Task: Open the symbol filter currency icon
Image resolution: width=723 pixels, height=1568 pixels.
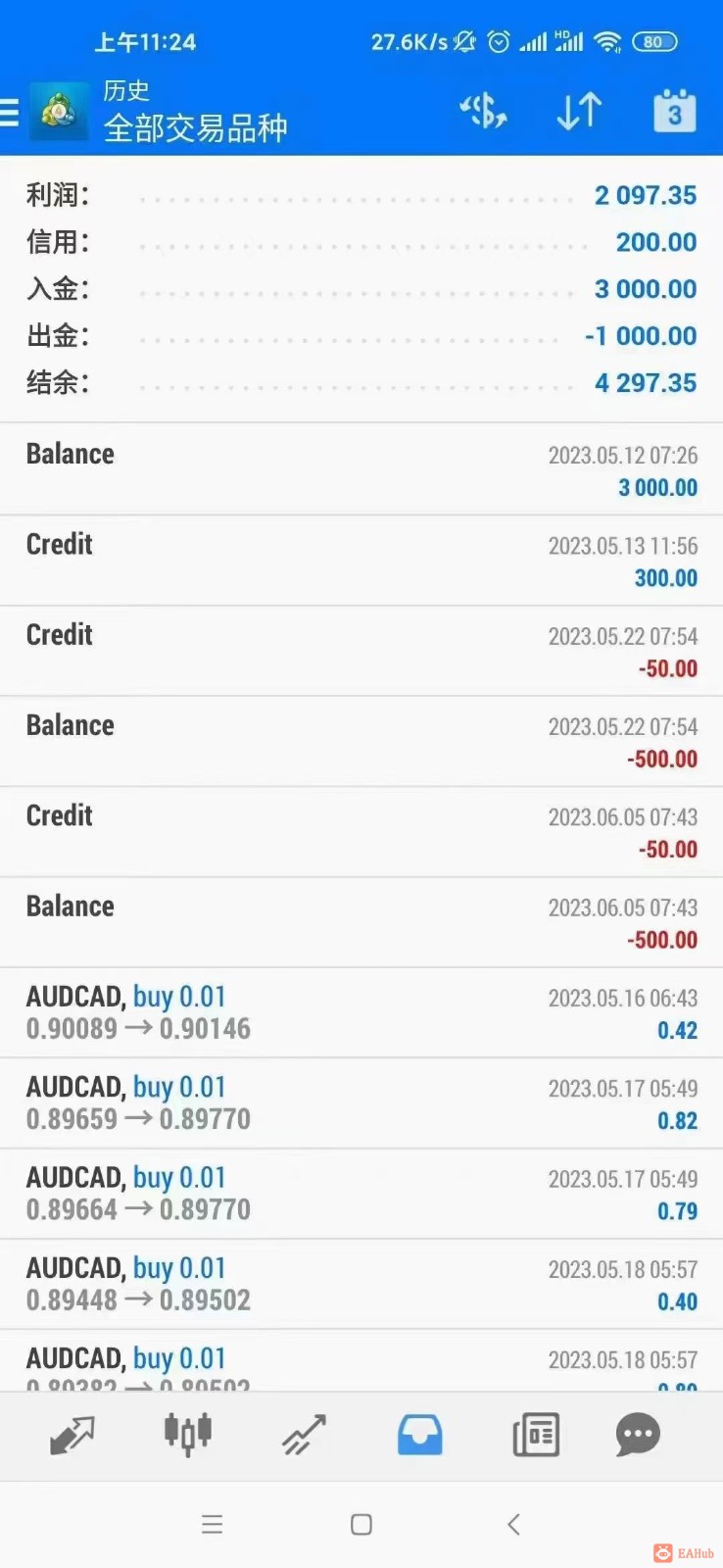Action: (483, 112)
